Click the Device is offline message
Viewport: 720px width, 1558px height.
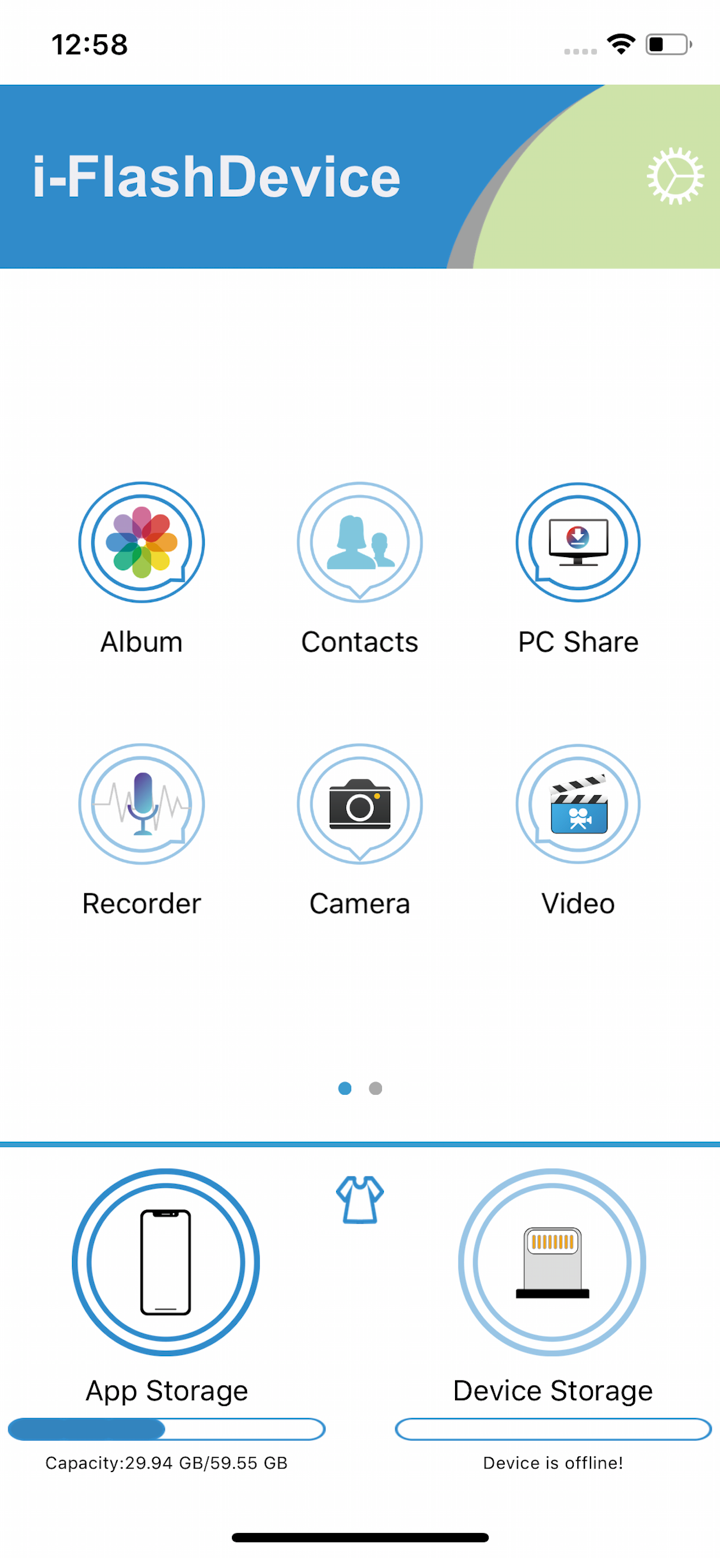(552, 1462)
